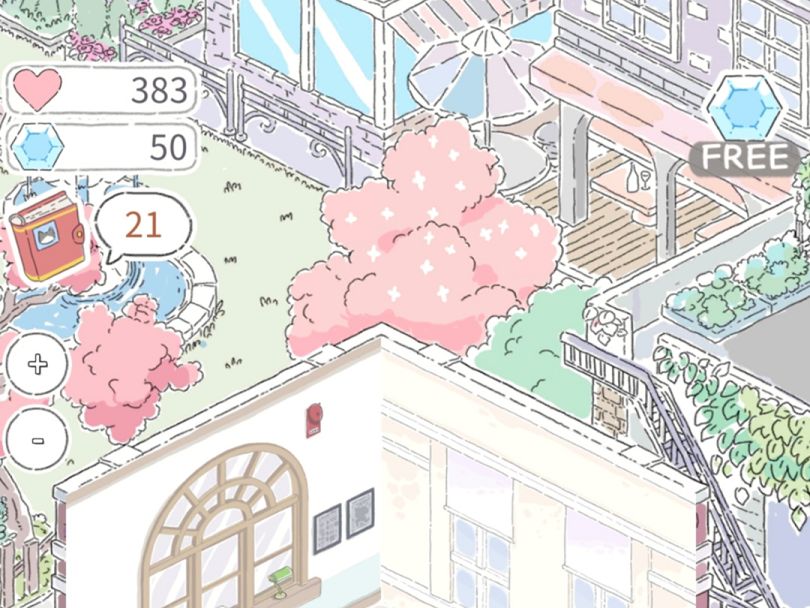
Task: Open the red cat book icon
Action: 46,238
